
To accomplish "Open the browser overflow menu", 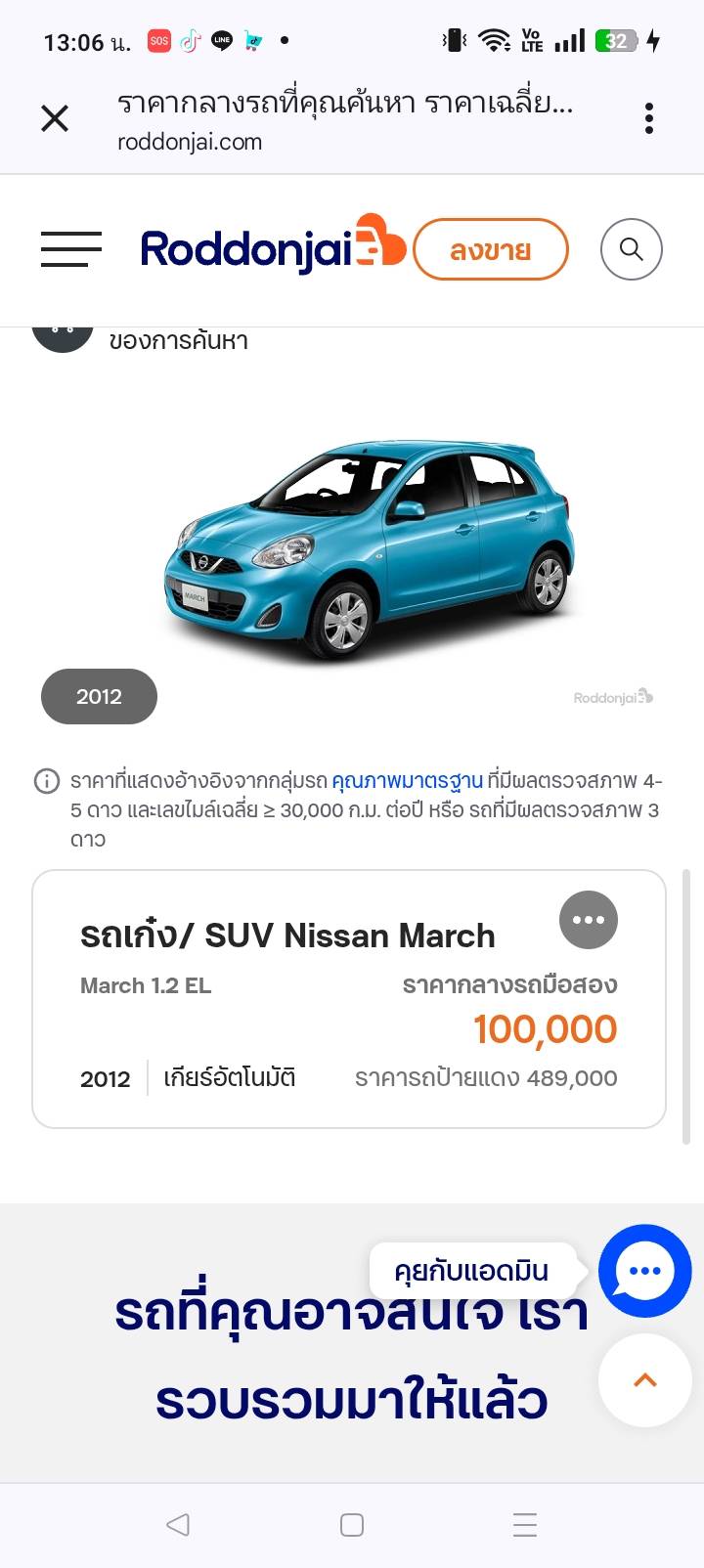I will click(648, 119).
